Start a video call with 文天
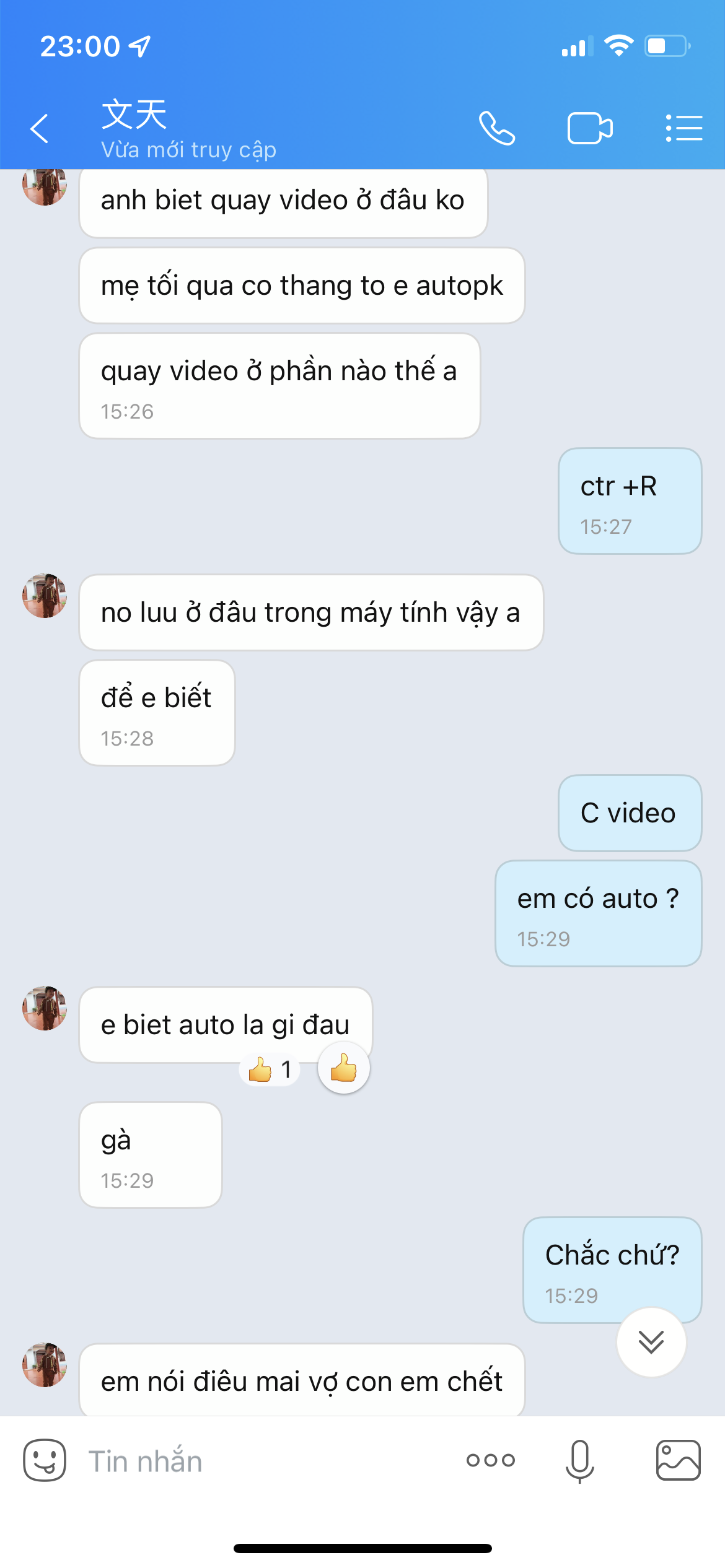 click(589, 128)
